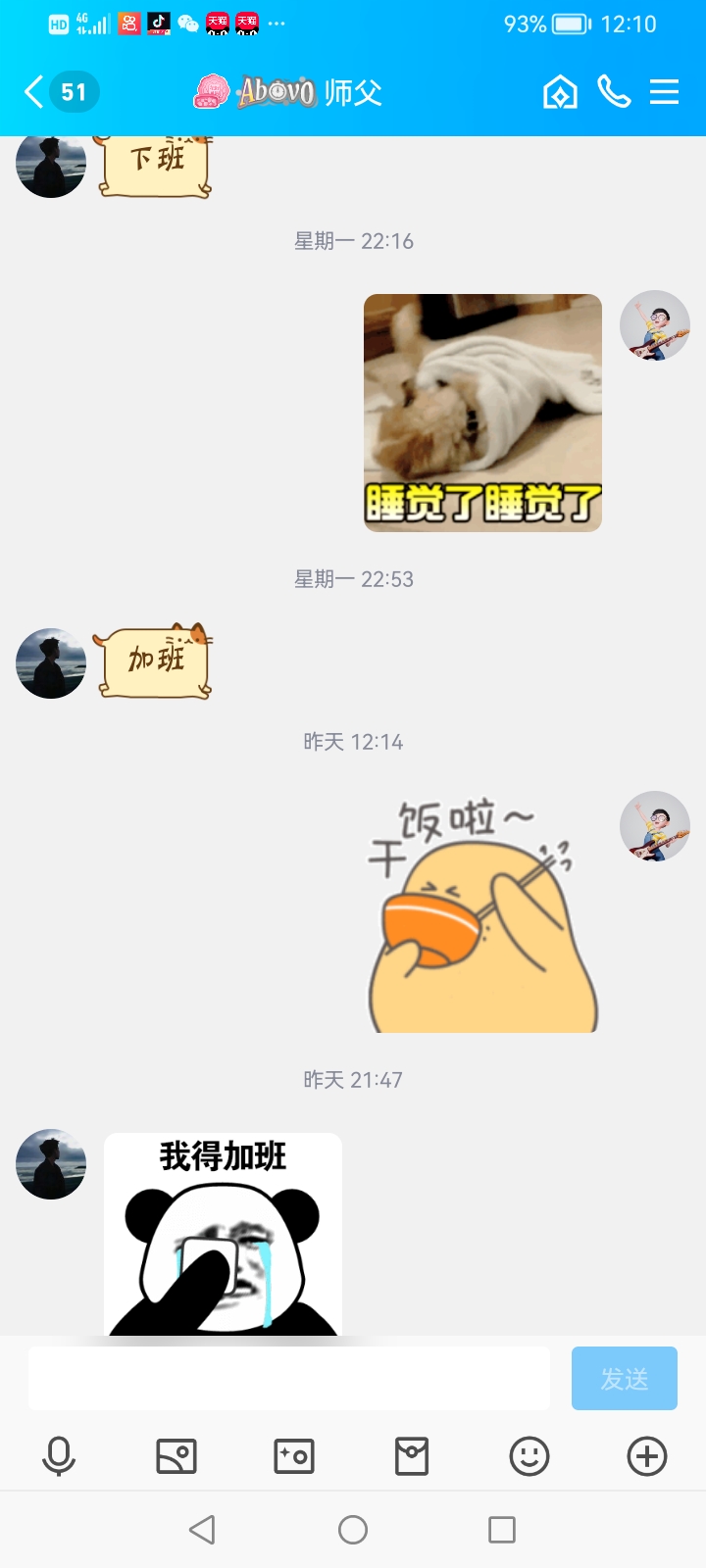The width and height of the screenshot is (706, 1568).
Task: Tap the camera icon to take photo
Action: tap(294, 1456)
